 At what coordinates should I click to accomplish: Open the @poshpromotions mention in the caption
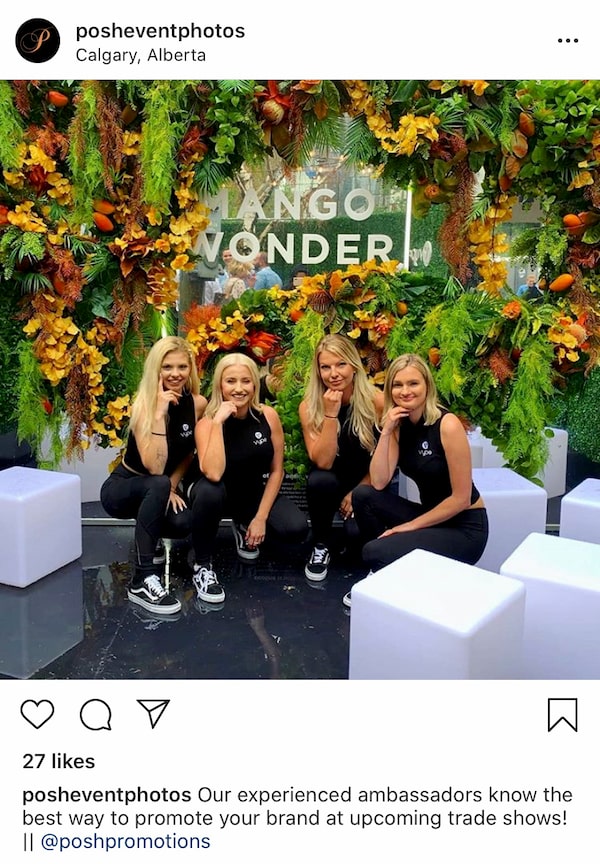tap(125, 841)
